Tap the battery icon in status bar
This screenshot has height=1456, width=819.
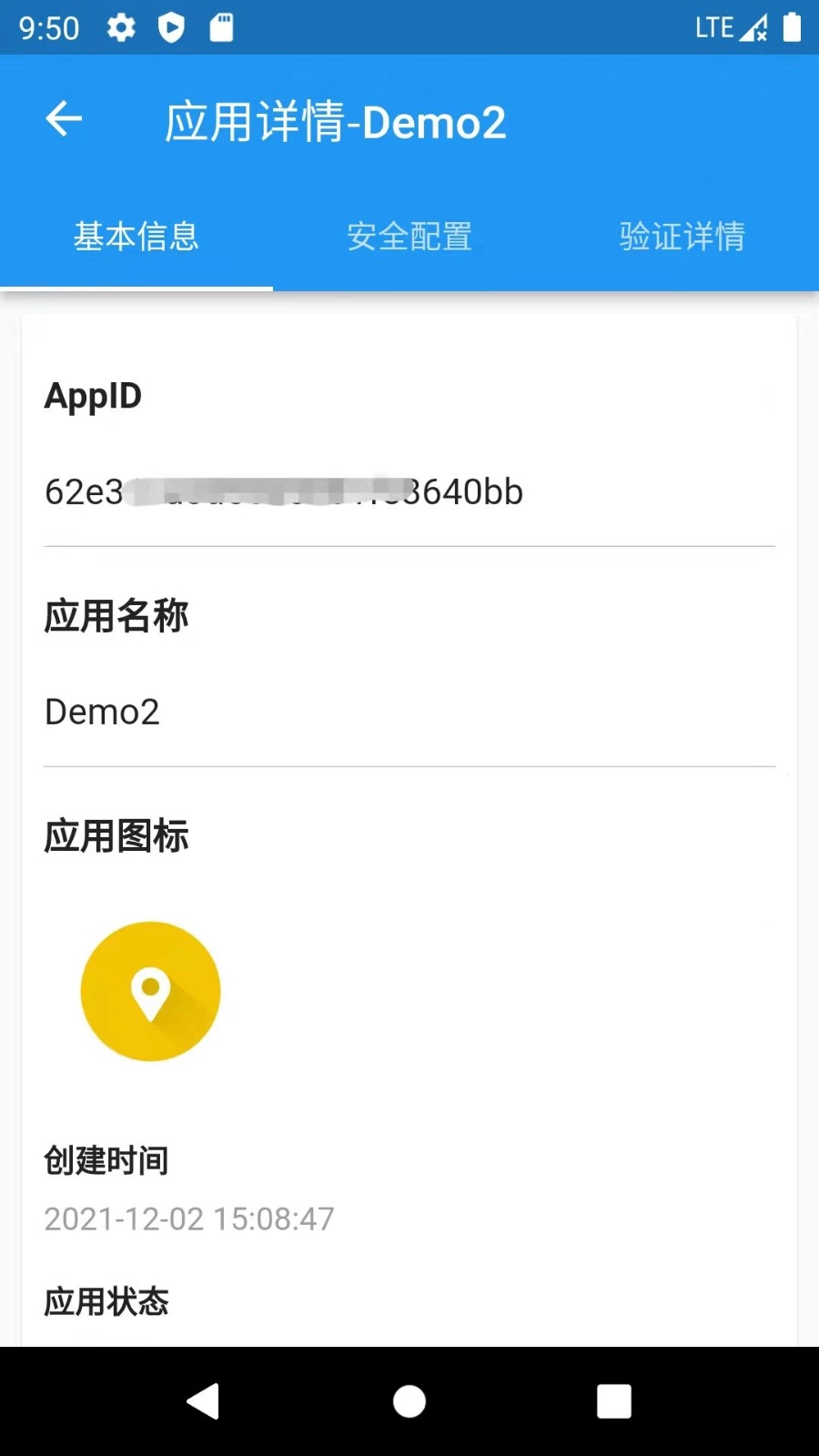coord(790,27)
